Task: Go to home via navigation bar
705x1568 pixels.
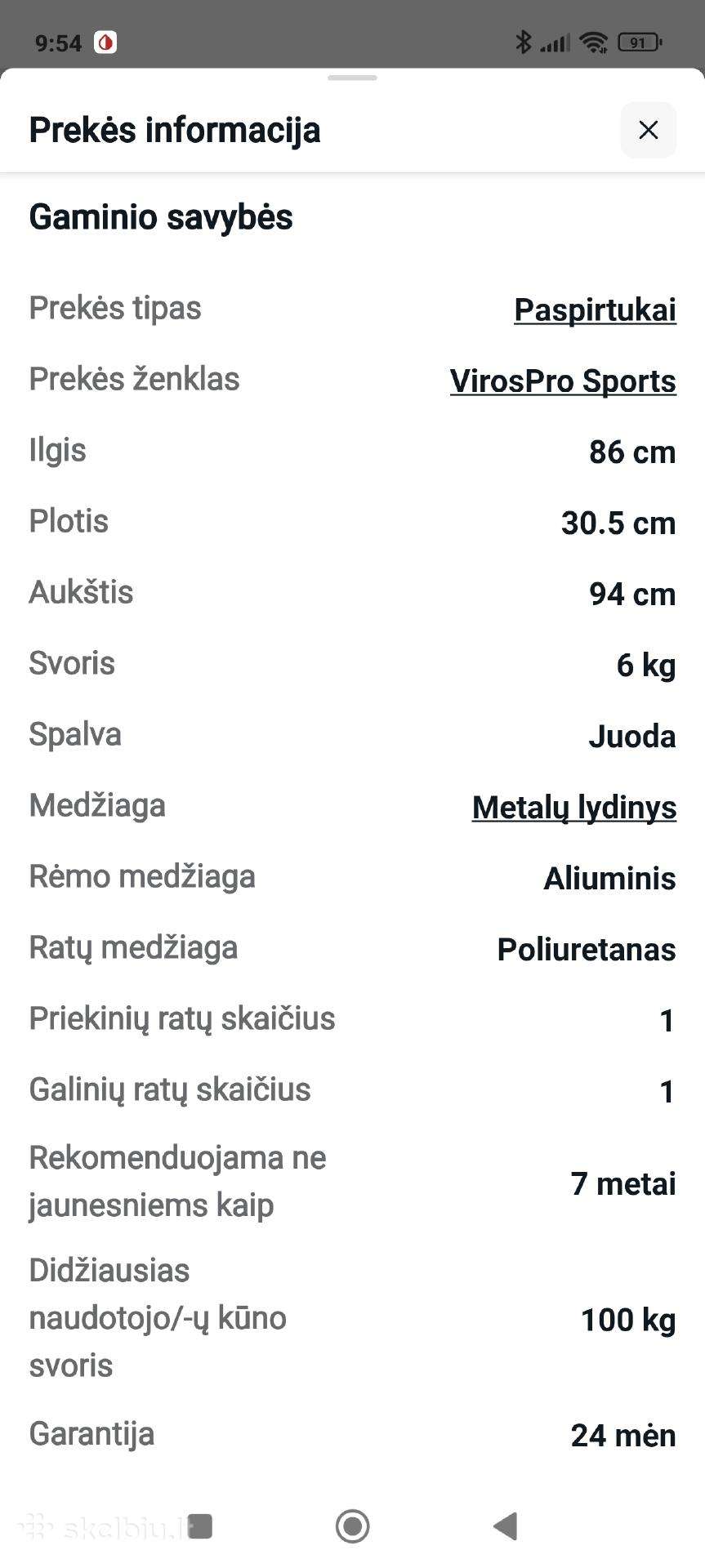Action: pyautogui.click(x=353, y=1526)
